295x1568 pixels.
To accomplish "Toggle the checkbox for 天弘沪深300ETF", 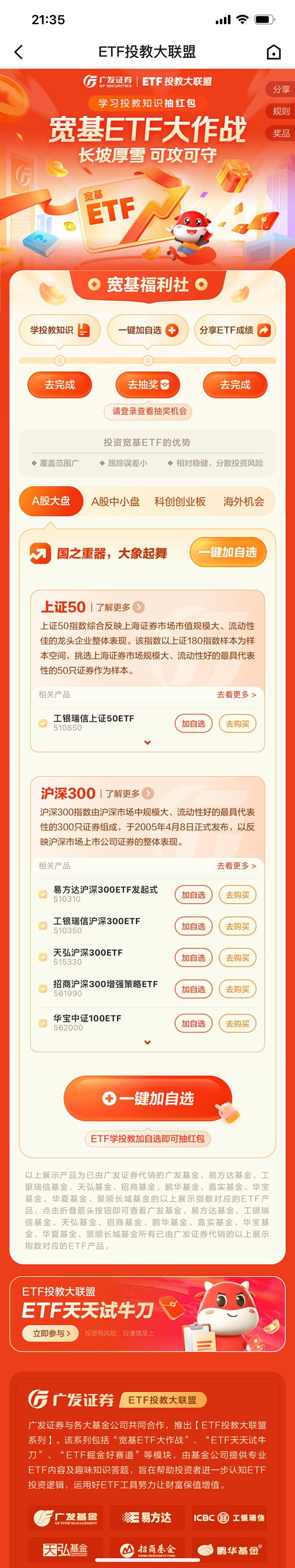I will coord(43,957).
